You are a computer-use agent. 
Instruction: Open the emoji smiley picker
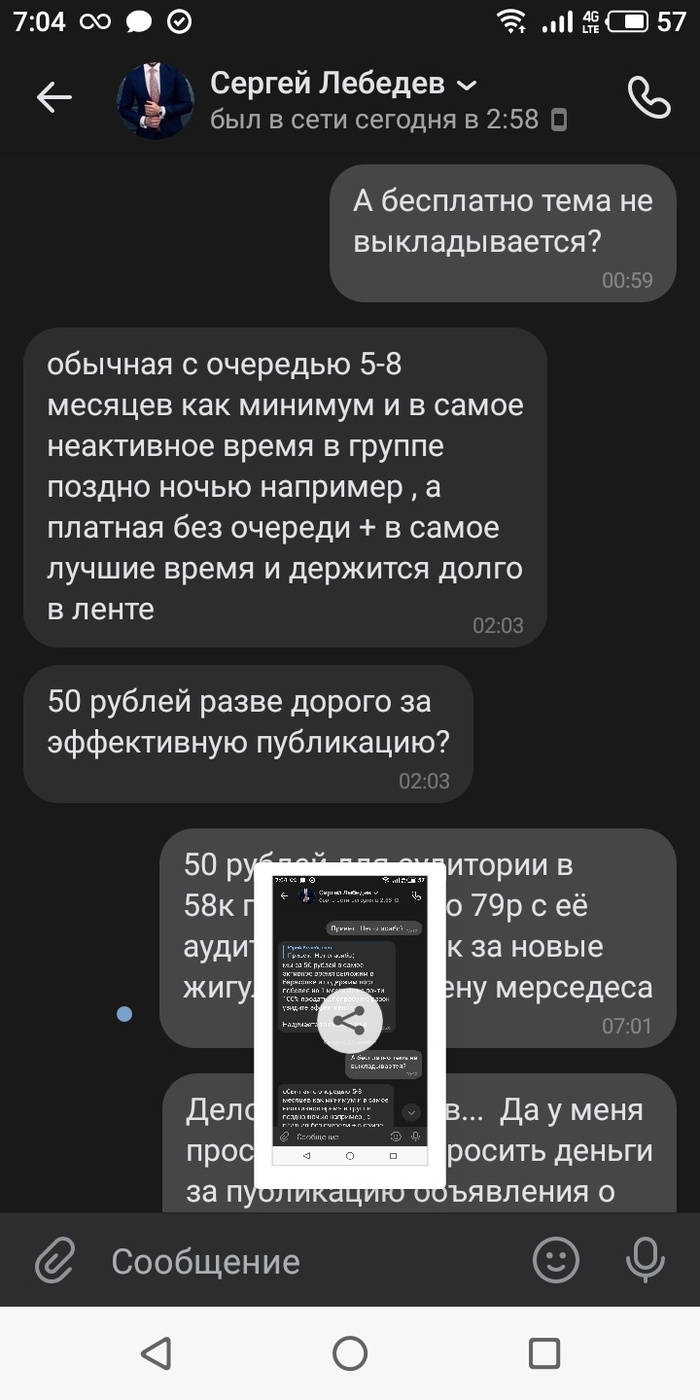pos(556,1260)
